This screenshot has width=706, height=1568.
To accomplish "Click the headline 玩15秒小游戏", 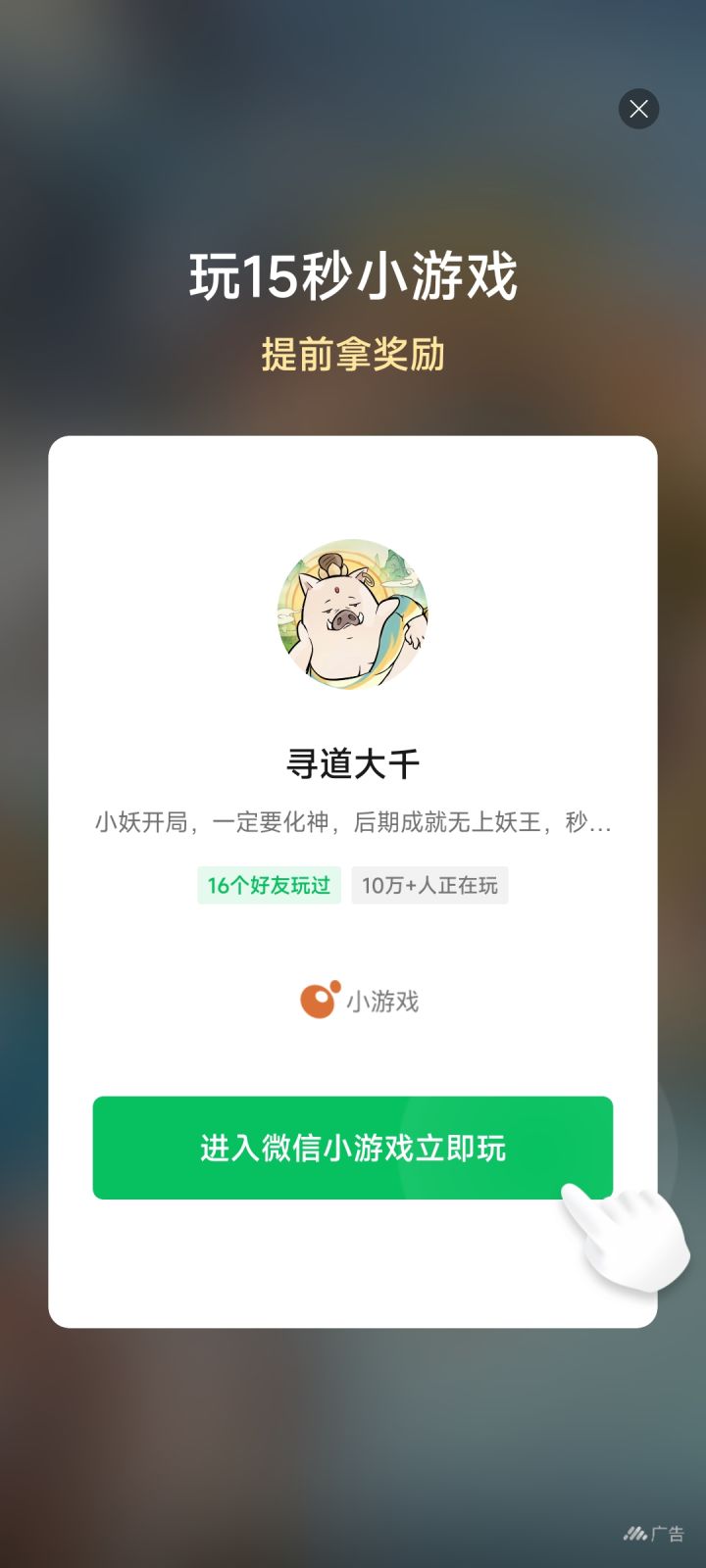I will [353, 273].
